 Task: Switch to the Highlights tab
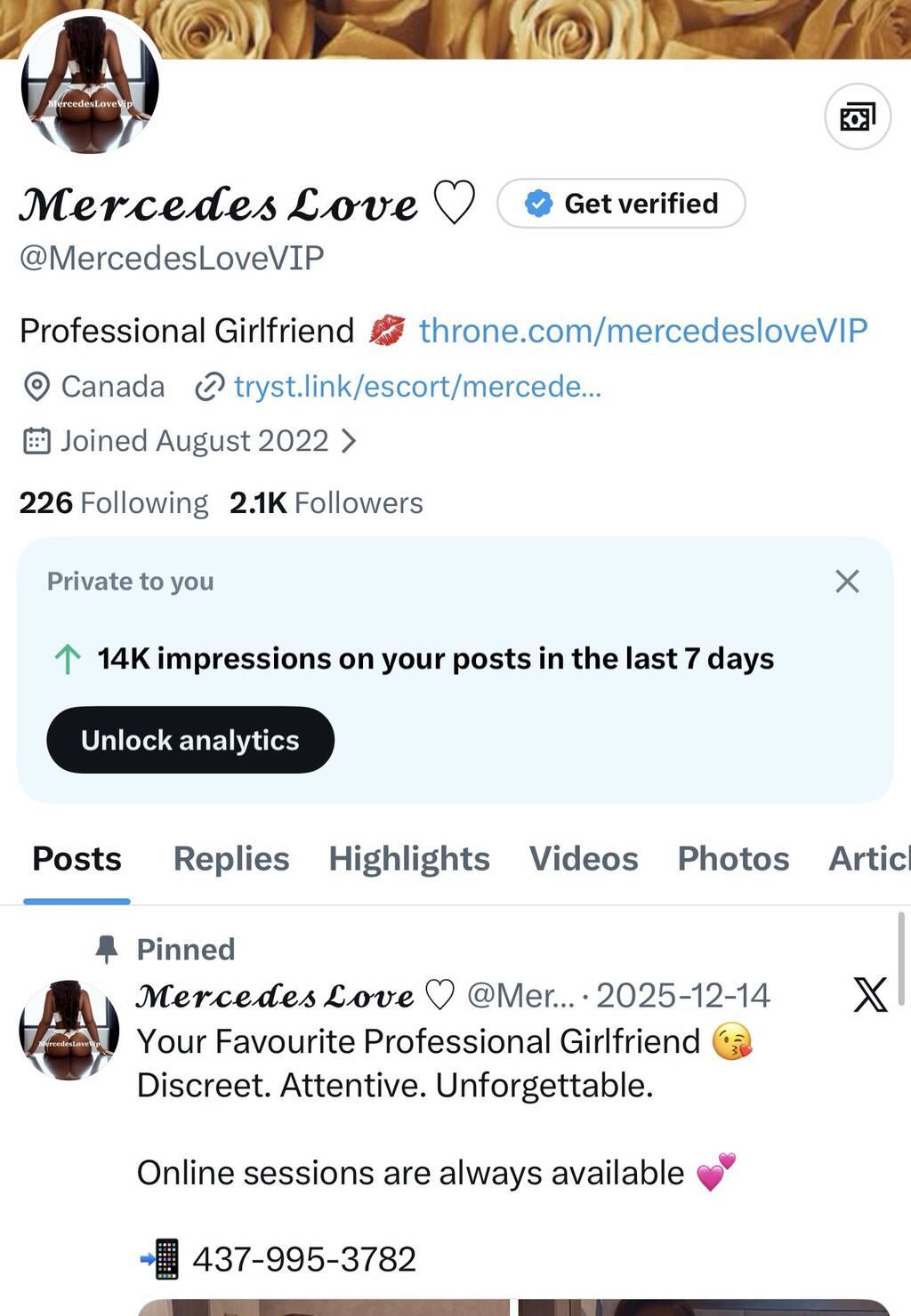click(409, 859)
